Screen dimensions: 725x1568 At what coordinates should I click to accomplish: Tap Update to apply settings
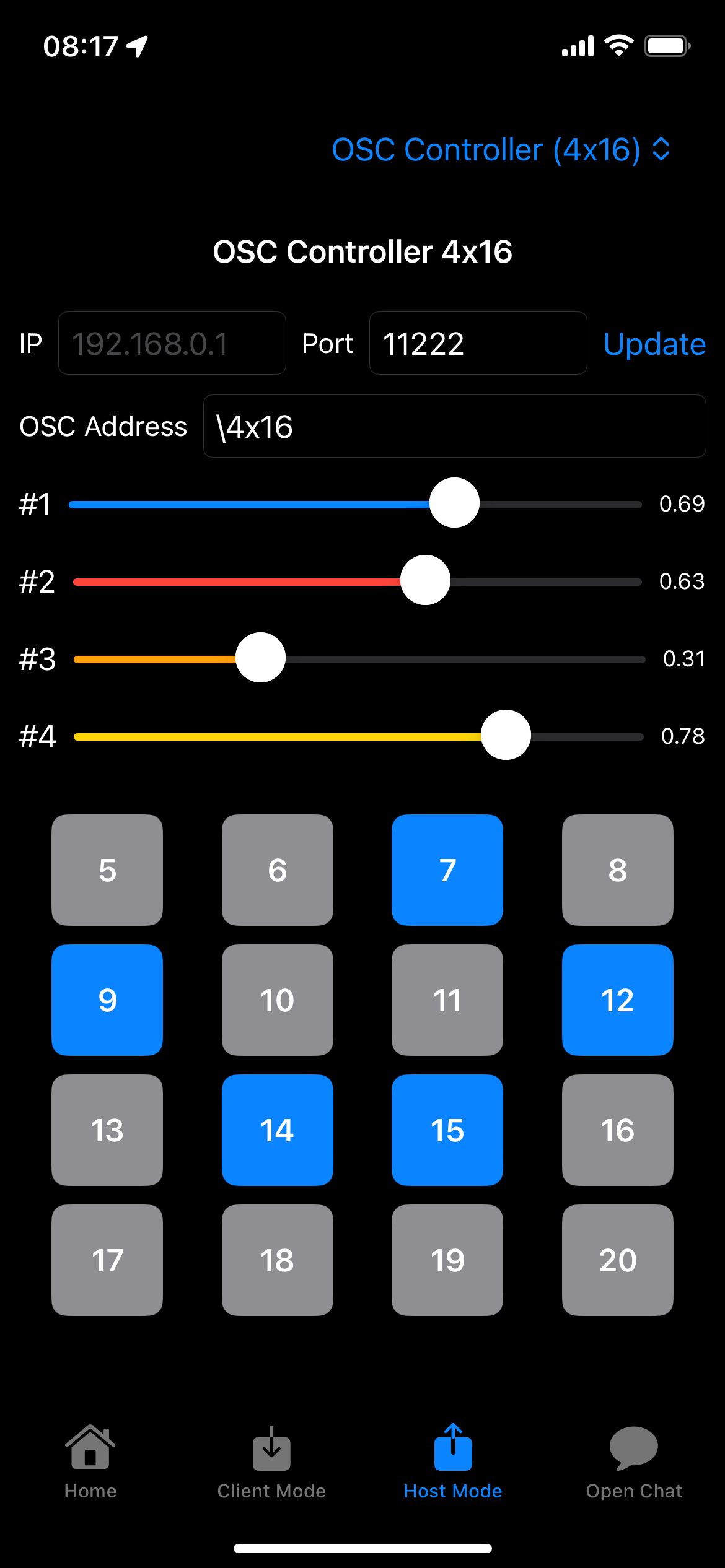point(654,344)
